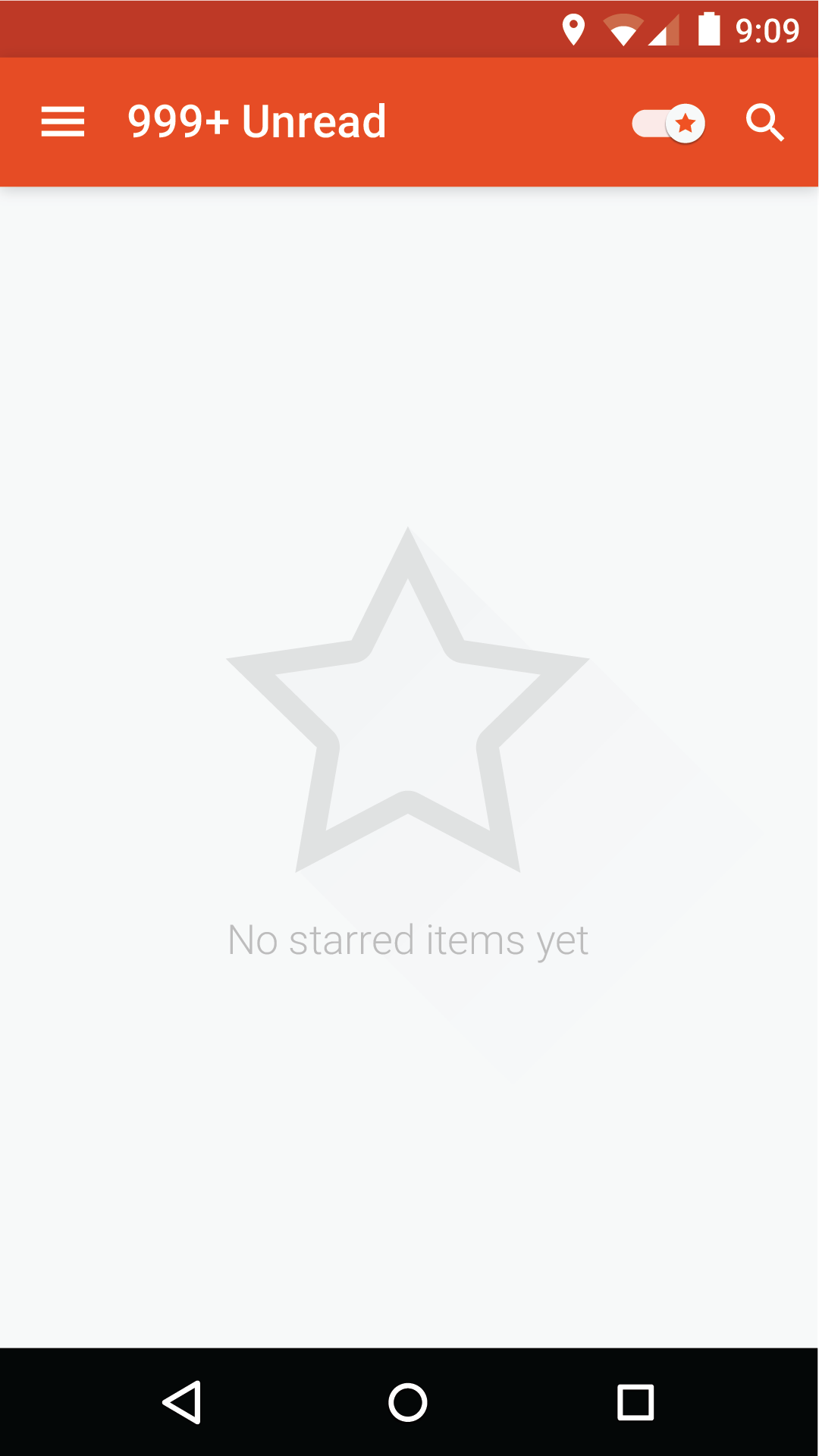This screenshot has width=819, height=1456.
Task: Open the hamburger navigation drawer
Action: coord(63,122)
